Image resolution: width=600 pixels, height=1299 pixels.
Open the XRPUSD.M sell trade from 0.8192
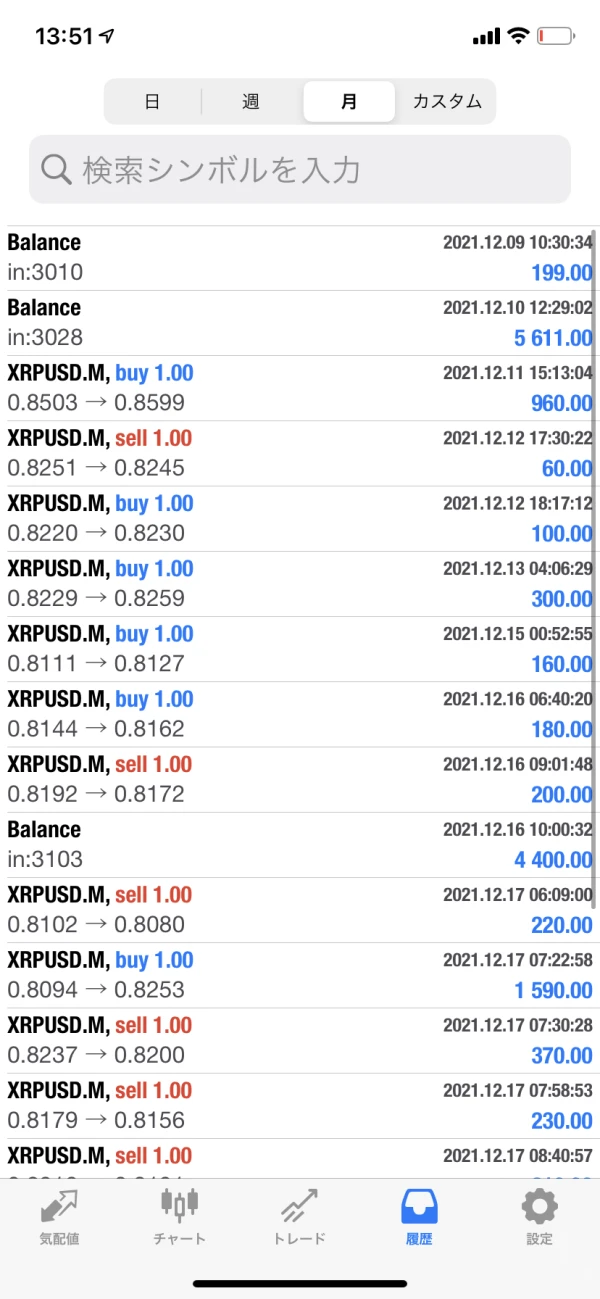pos(300,779)
